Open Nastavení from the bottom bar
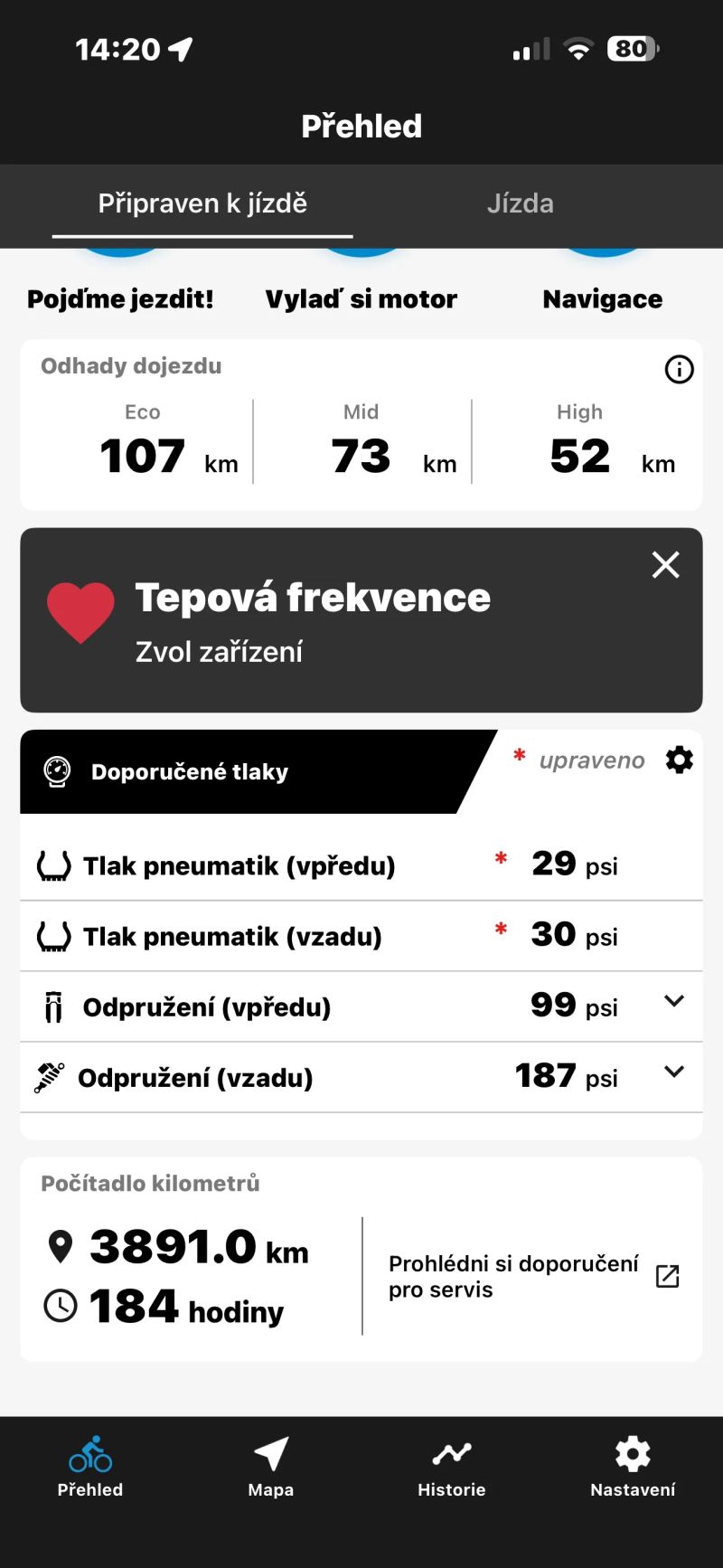 coord(631,1455)
